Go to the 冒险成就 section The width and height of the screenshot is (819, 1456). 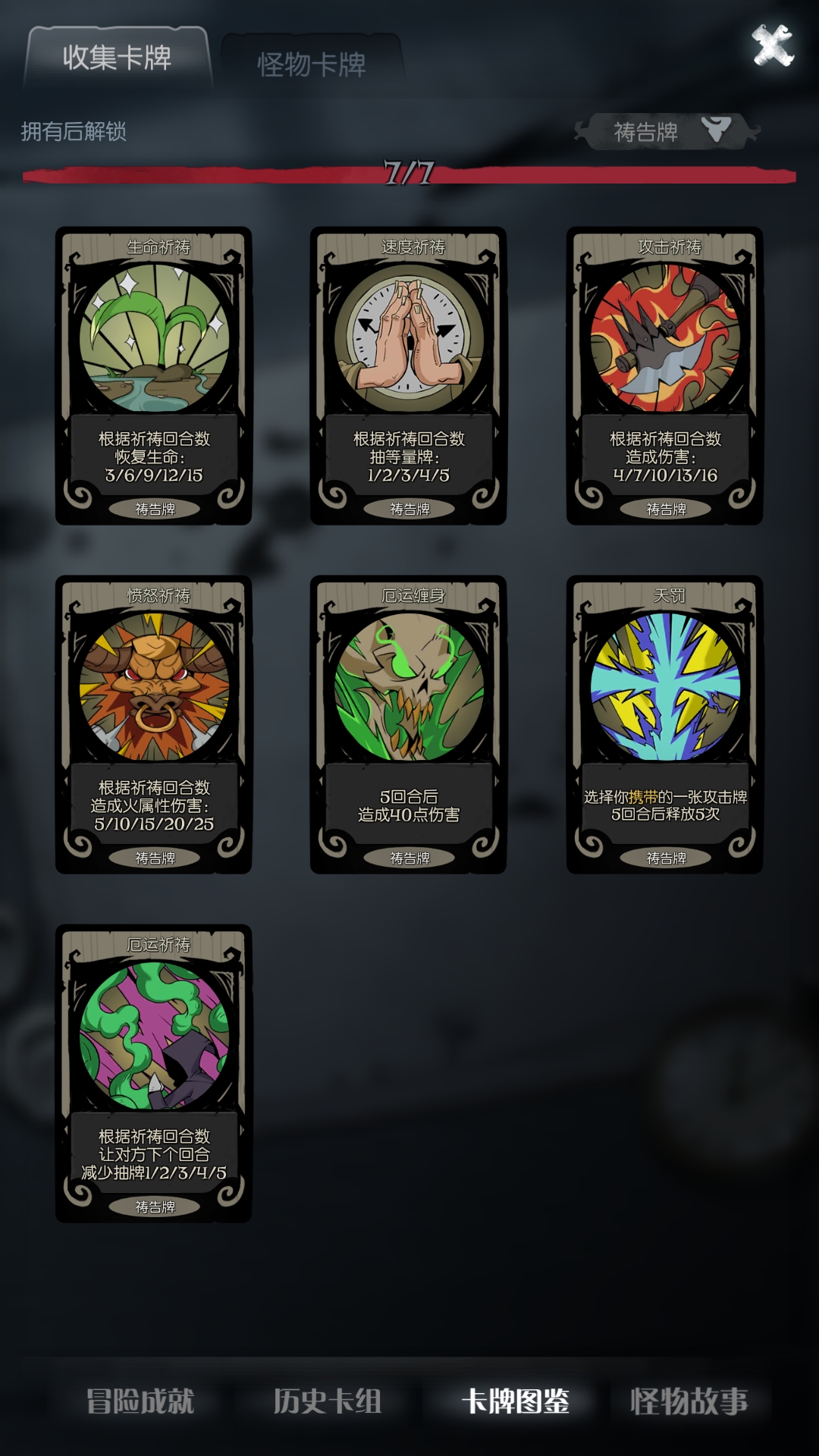pos(140,1401)
